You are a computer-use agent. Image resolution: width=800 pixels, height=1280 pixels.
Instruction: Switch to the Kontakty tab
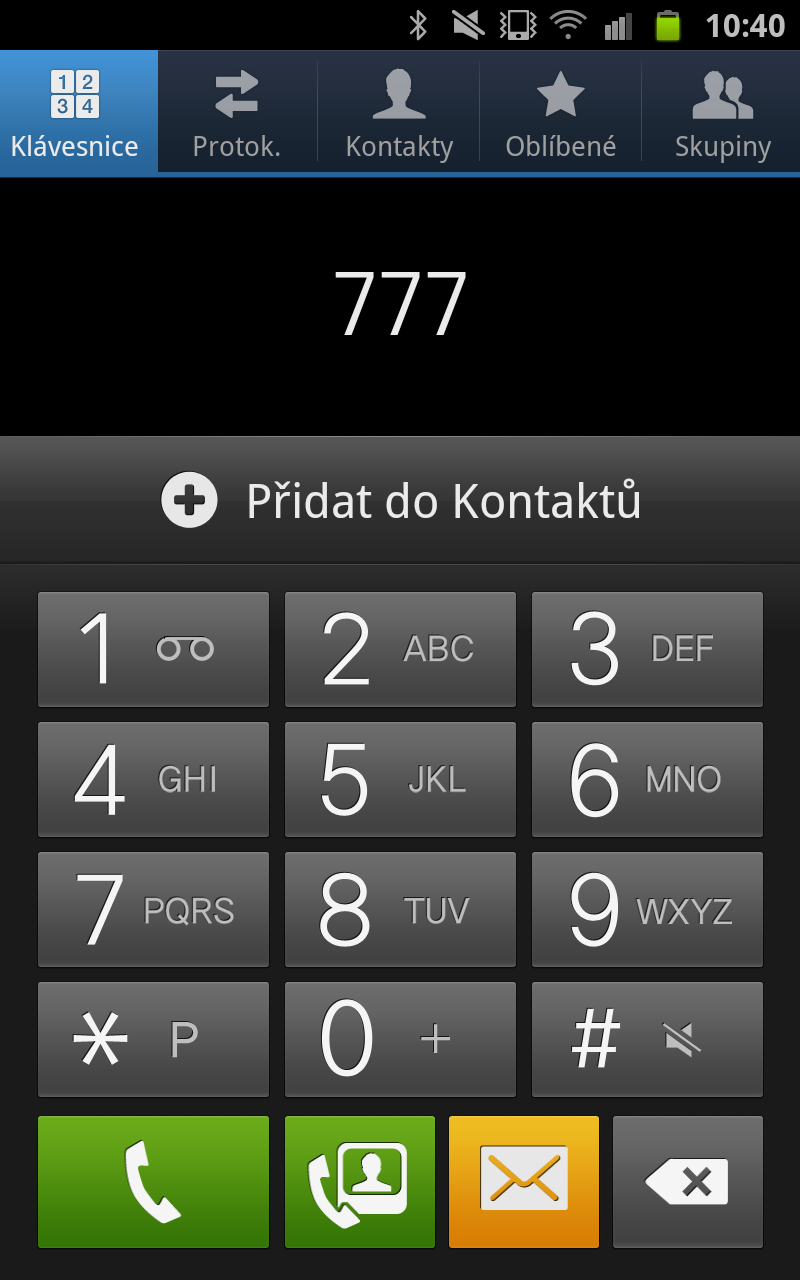(x=398, y=110)
